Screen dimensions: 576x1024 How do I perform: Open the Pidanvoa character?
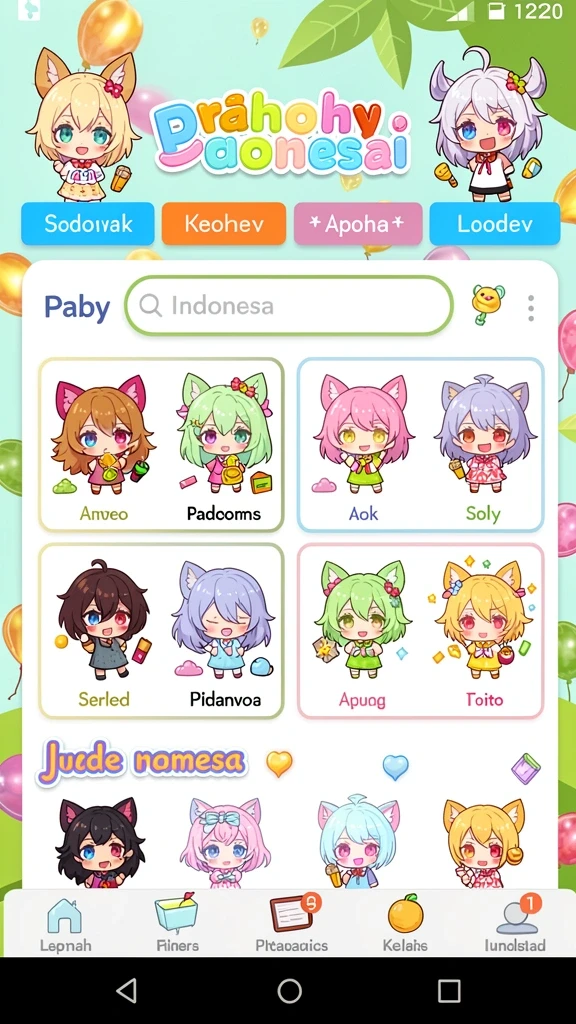click(225, 632)
